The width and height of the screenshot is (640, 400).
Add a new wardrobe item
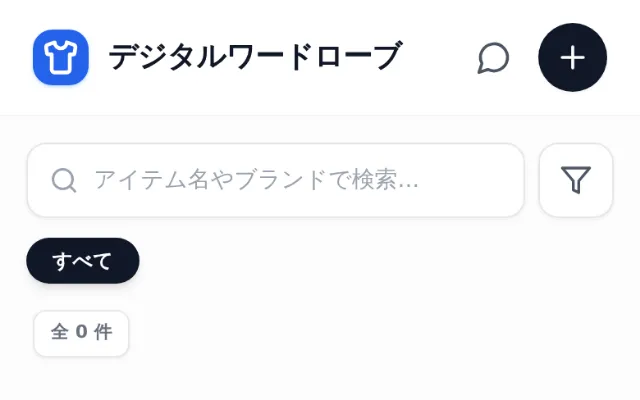[x=573, y=58]
